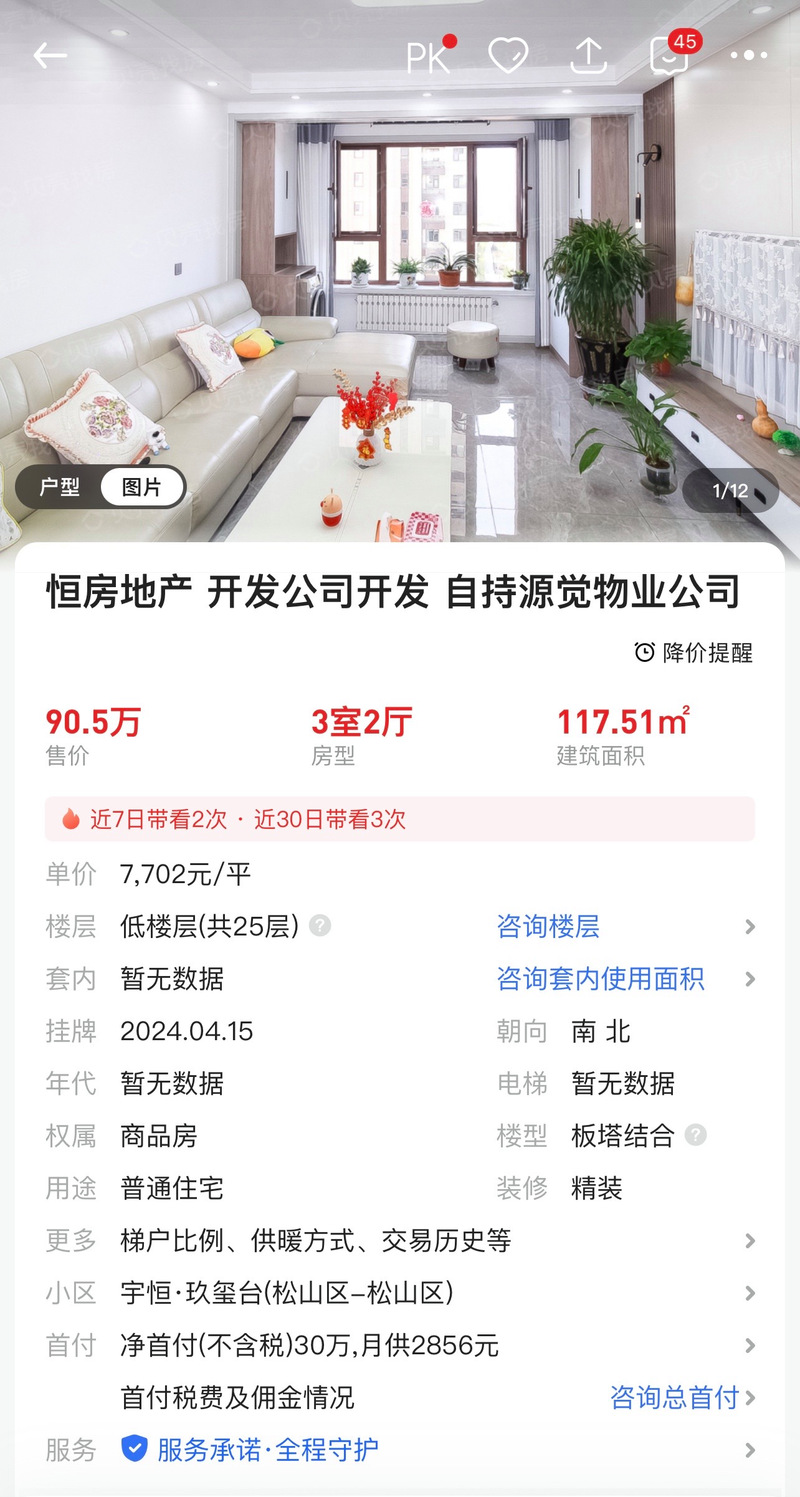Tap the blue shield service guarantee icon

point(134,1449)
